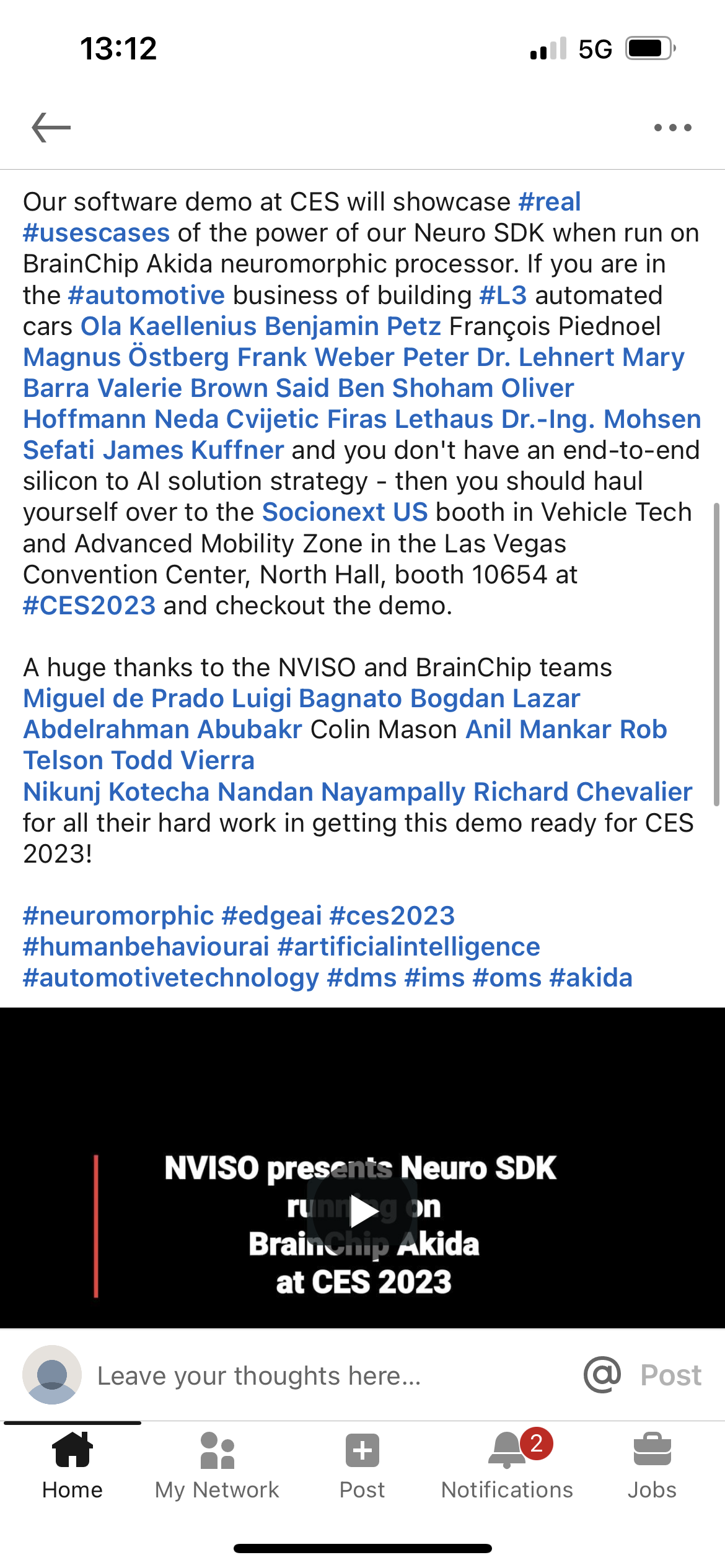Open the Socionext US company link
The height and width of the screenshot is (1568, 725).
click(x=345, y=512)
